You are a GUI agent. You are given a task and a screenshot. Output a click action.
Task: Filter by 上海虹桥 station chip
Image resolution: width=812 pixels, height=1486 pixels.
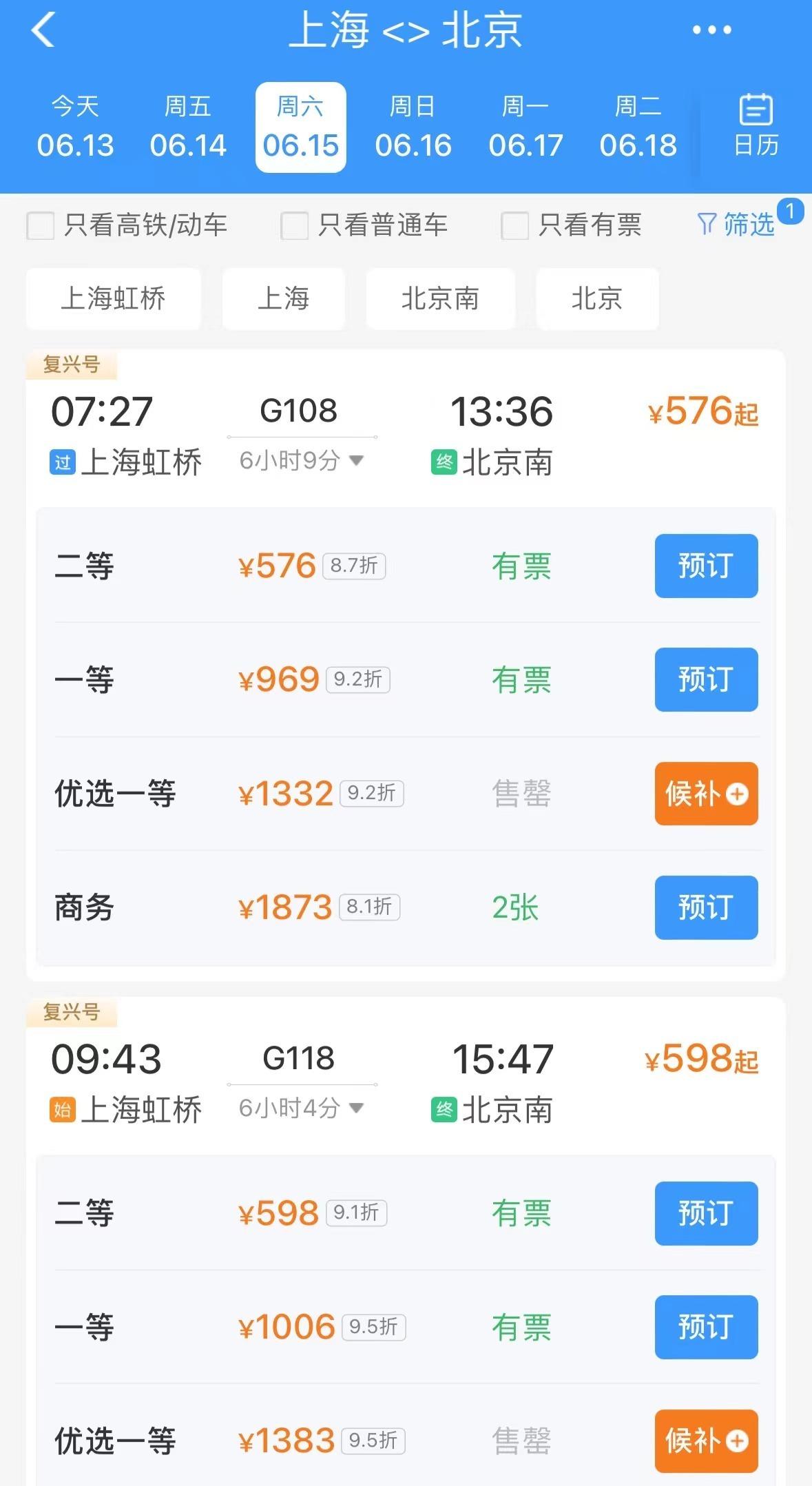114,299
